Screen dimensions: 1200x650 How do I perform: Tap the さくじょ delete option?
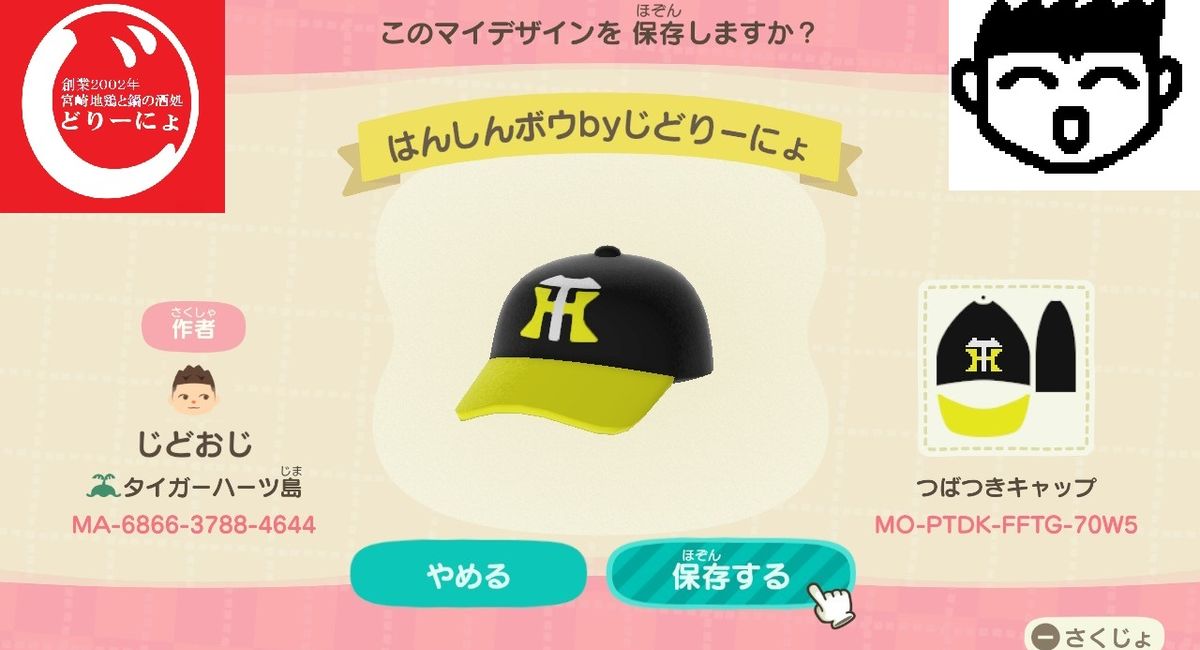(1095, 636)
